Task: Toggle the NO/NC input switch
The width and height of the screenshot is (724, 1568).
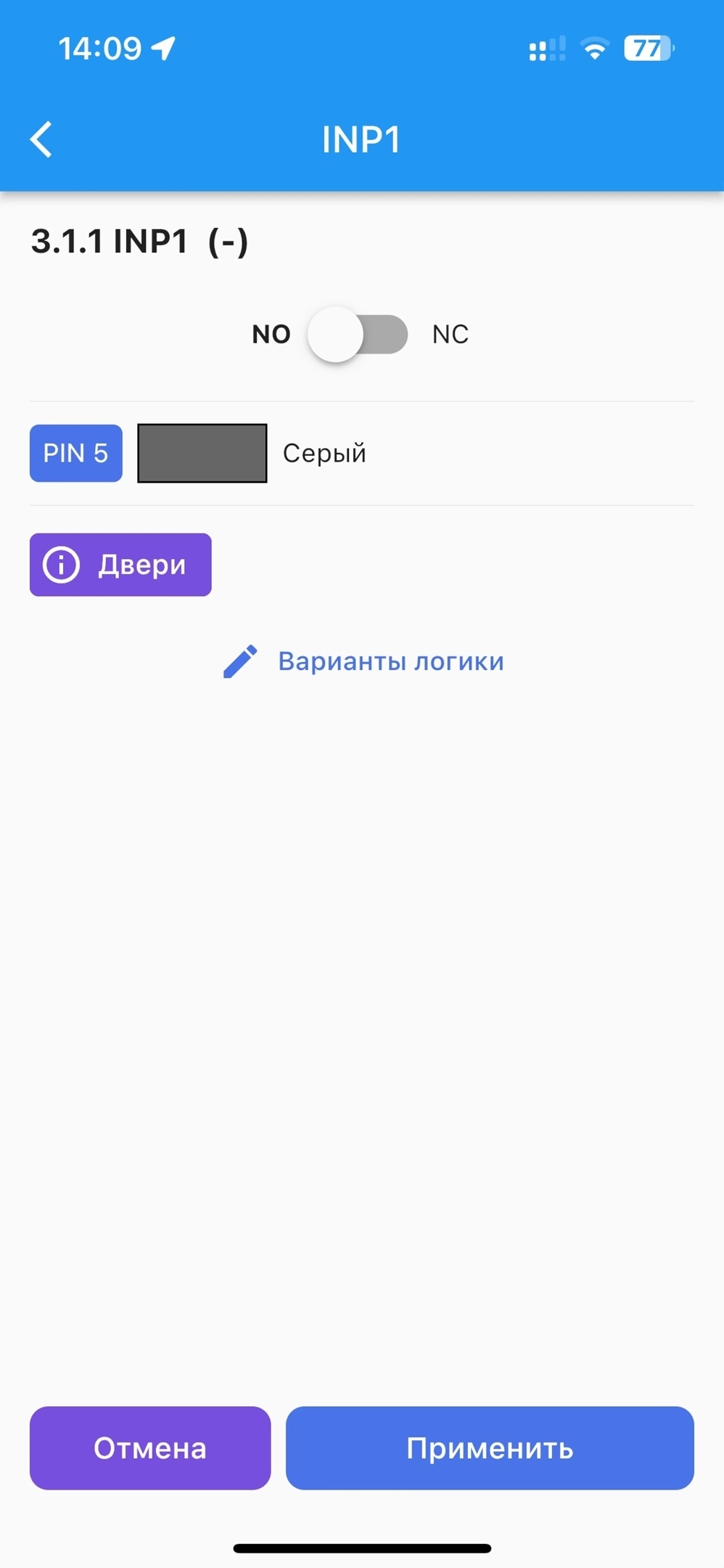Action: point(358,335)
